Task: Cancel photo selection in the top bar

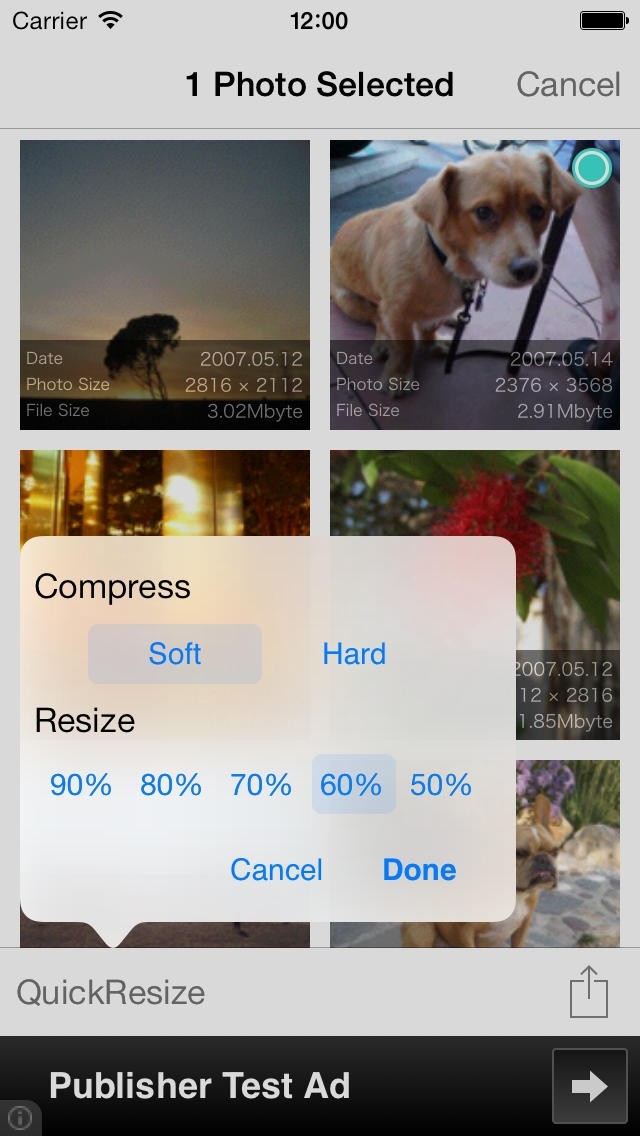Action: [x=568, y=85]
